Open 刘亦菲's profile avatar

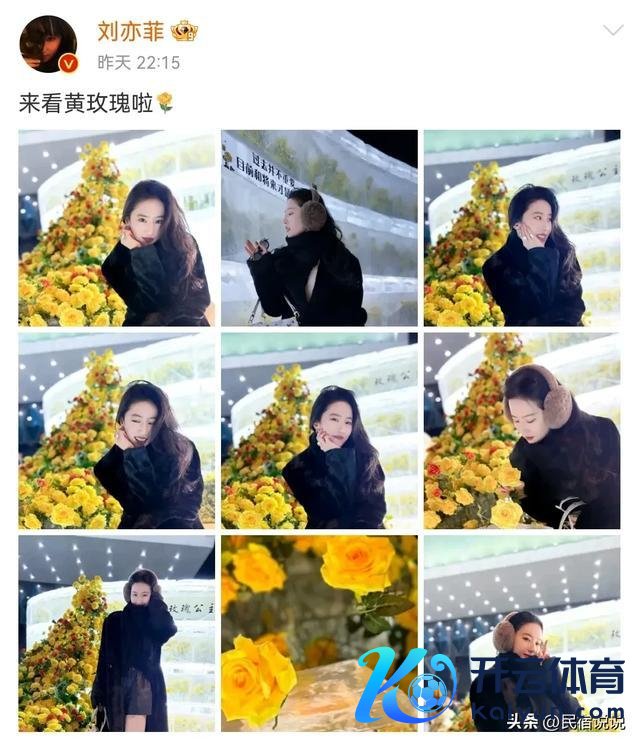point(47,44)
